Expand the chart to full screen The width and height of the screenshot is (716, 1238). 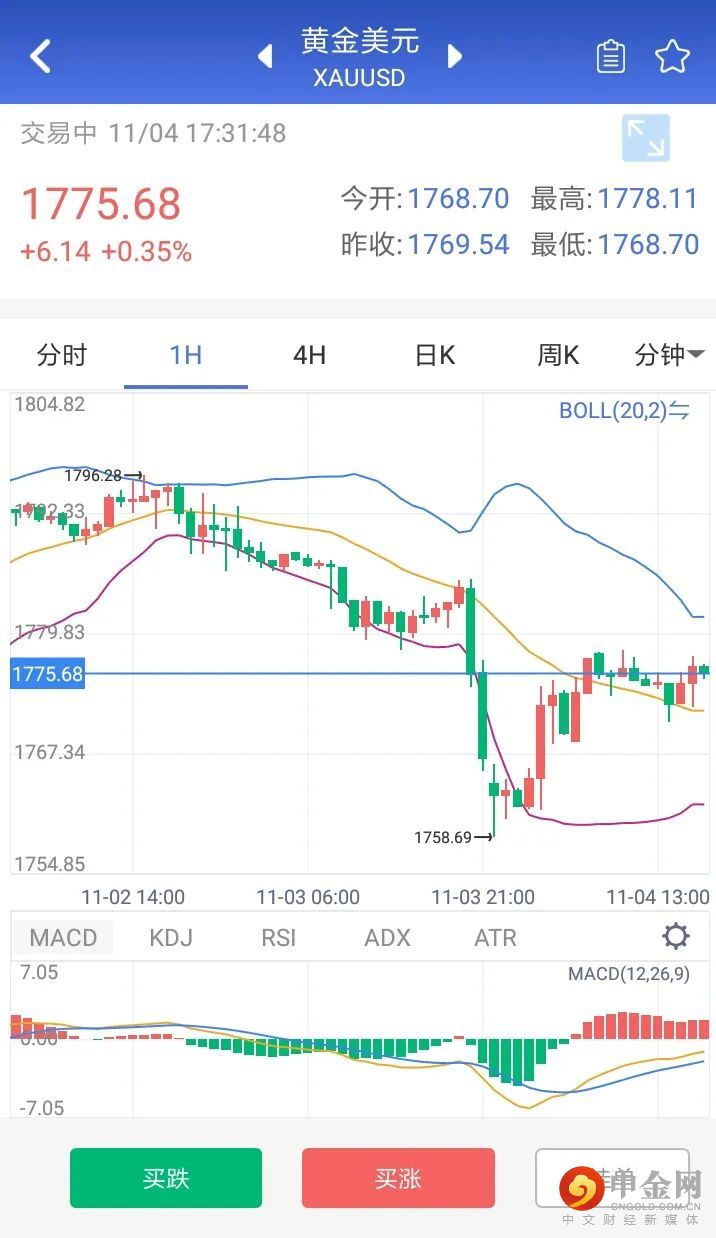[645, 138]
